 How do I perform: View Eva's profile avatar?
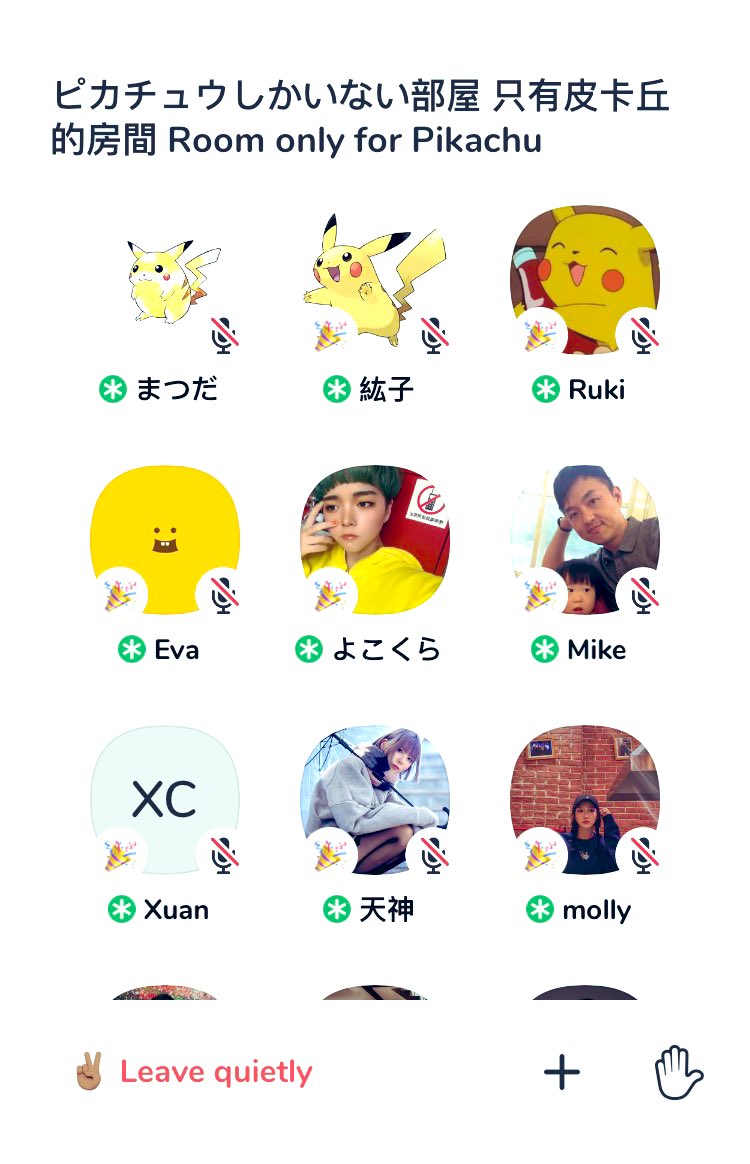(165, 540)
